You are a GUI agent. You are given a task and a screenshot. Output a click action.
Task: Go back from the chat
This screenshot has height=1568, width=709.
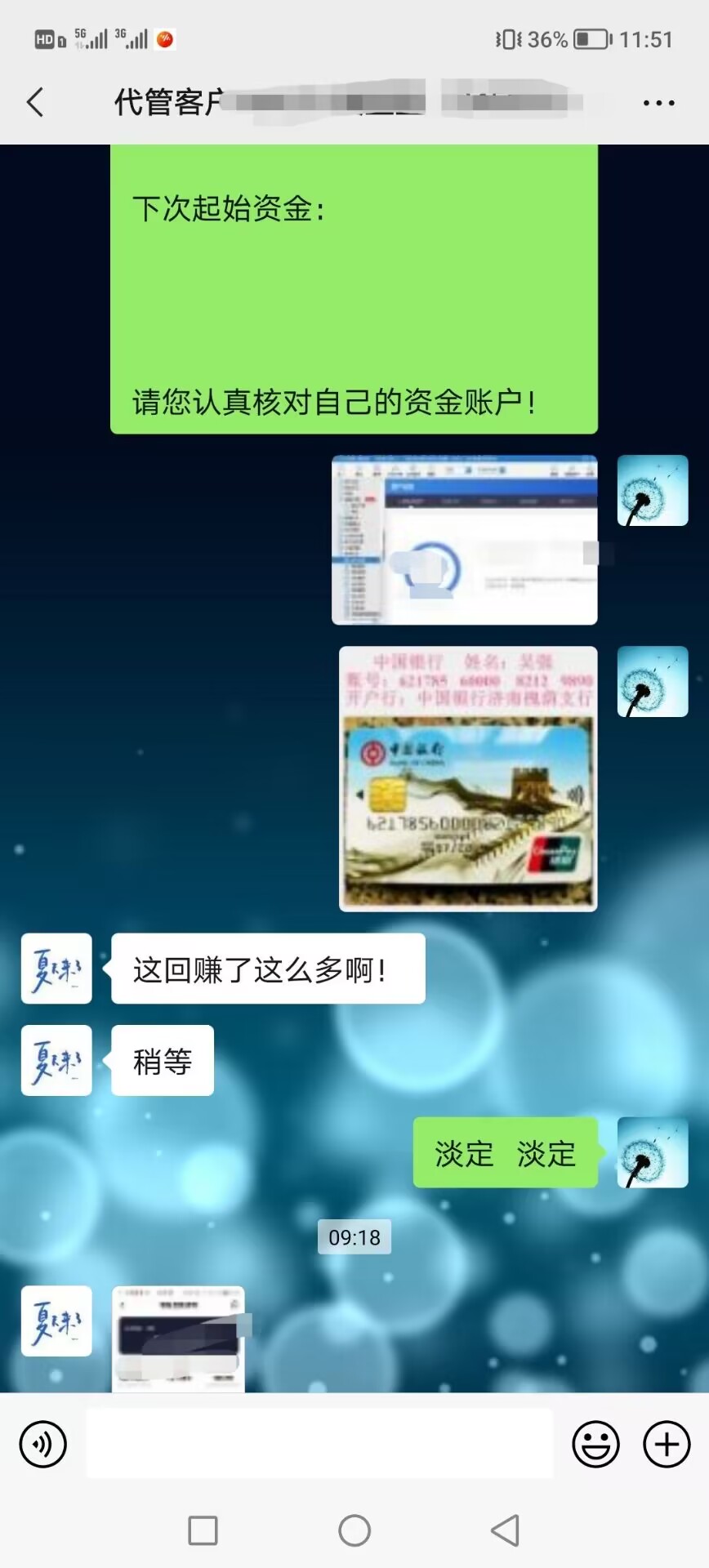click(35, 103)
